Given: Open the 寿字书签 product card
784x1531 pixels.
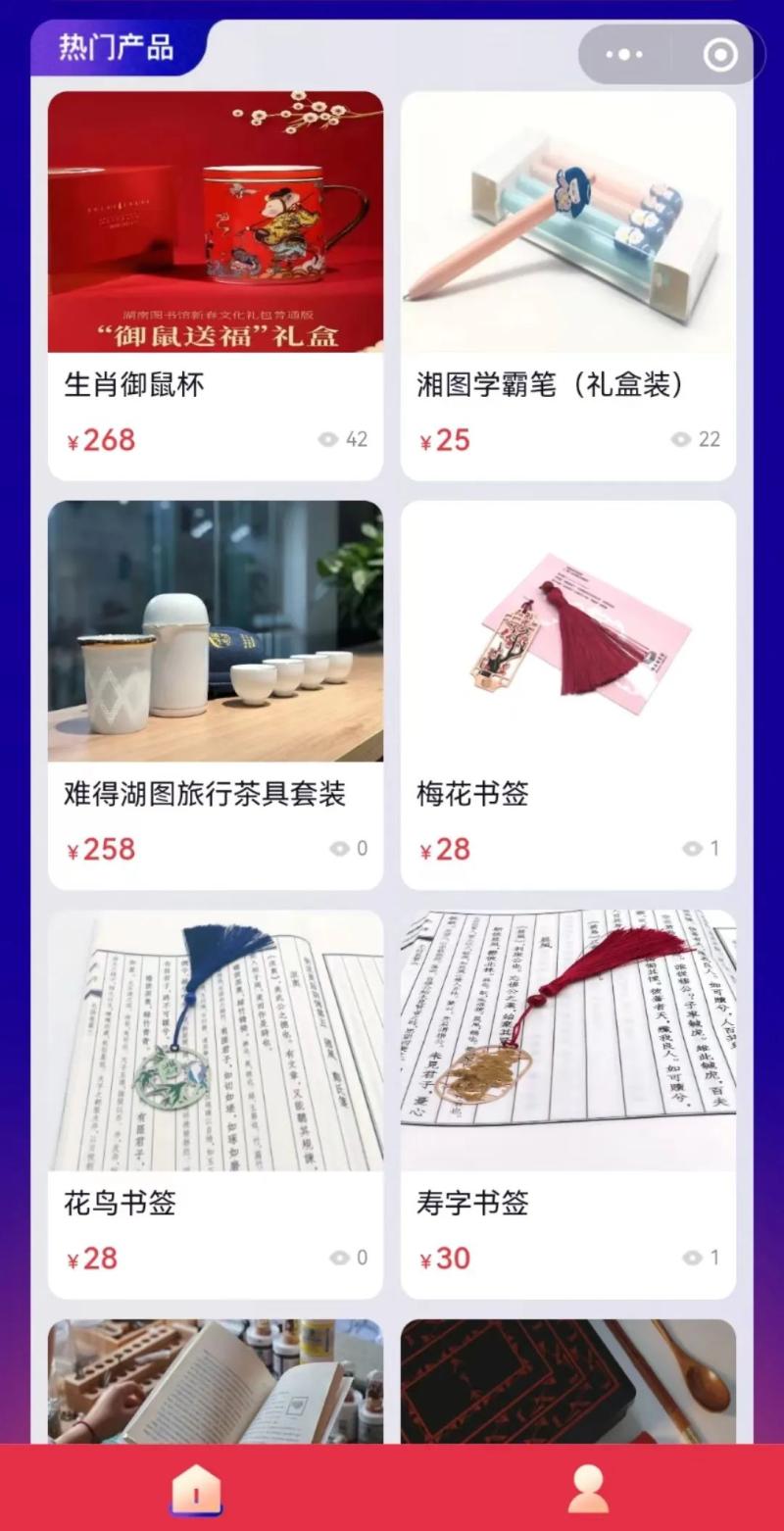Looking at the screenshot, I should tap(567, 1103).
